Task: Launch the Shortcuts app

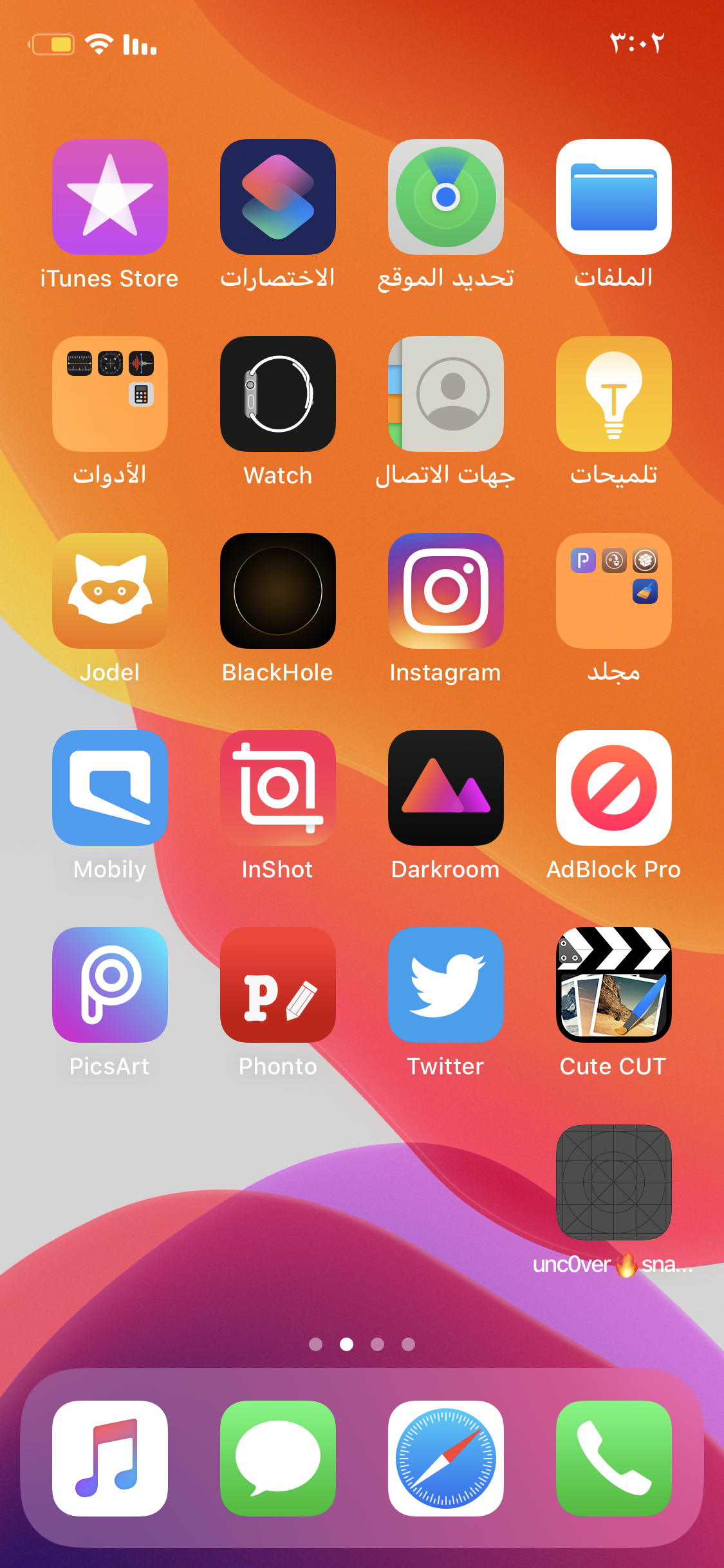Action: pyautogui.click(x=278, y=197)
